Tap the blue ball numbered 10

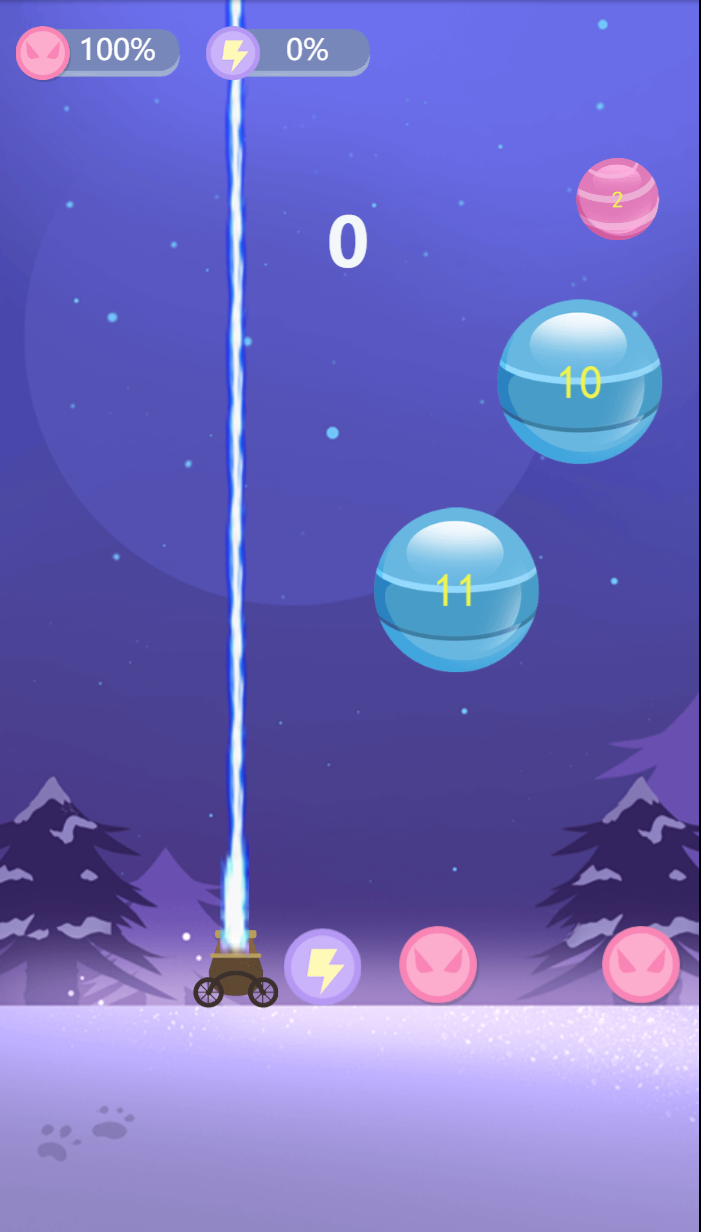pos(579,381)
